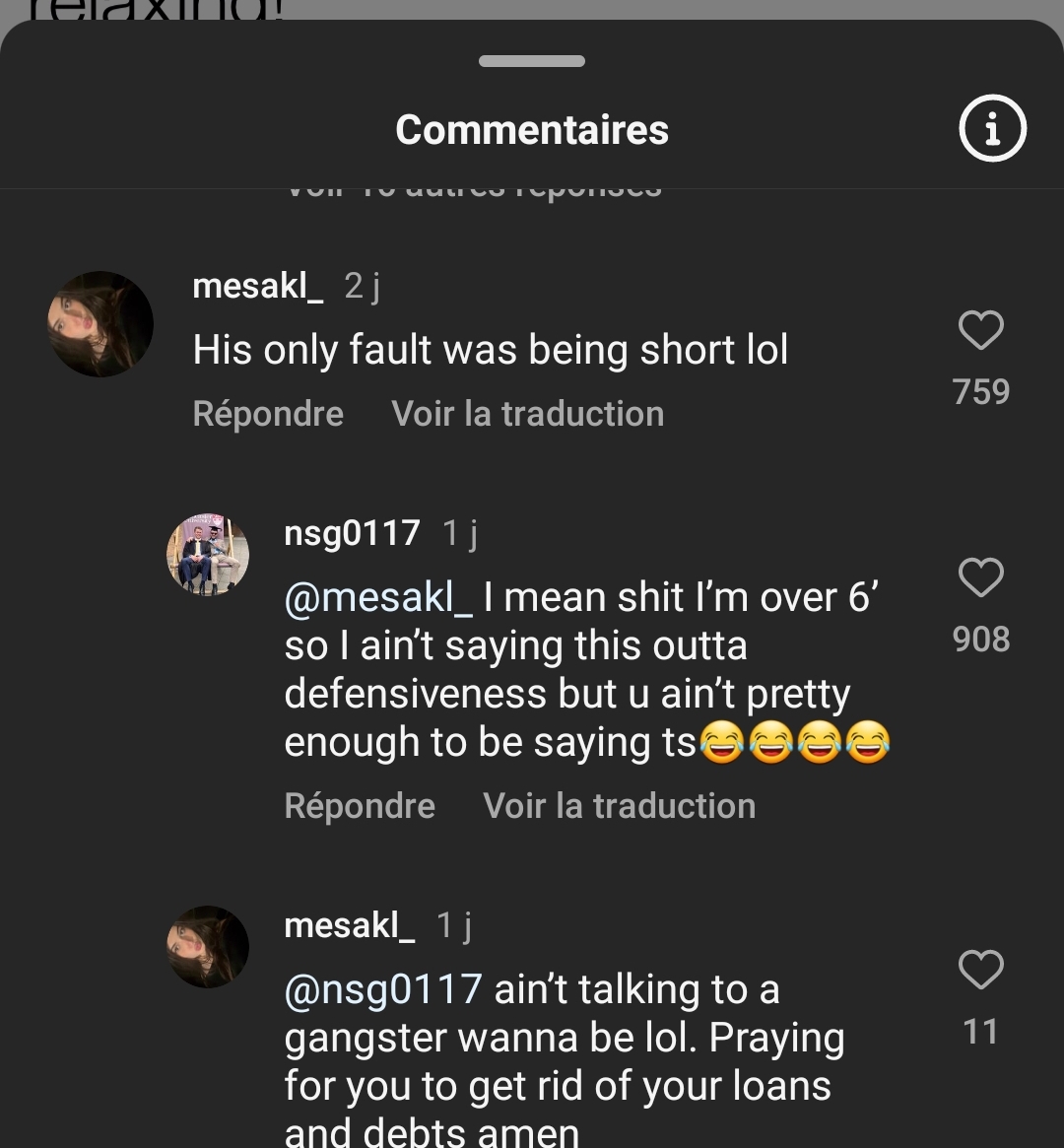Open nsg0117's username above the reply
The height and width of the screenshot is (1148, 1064).
(351, 532)
